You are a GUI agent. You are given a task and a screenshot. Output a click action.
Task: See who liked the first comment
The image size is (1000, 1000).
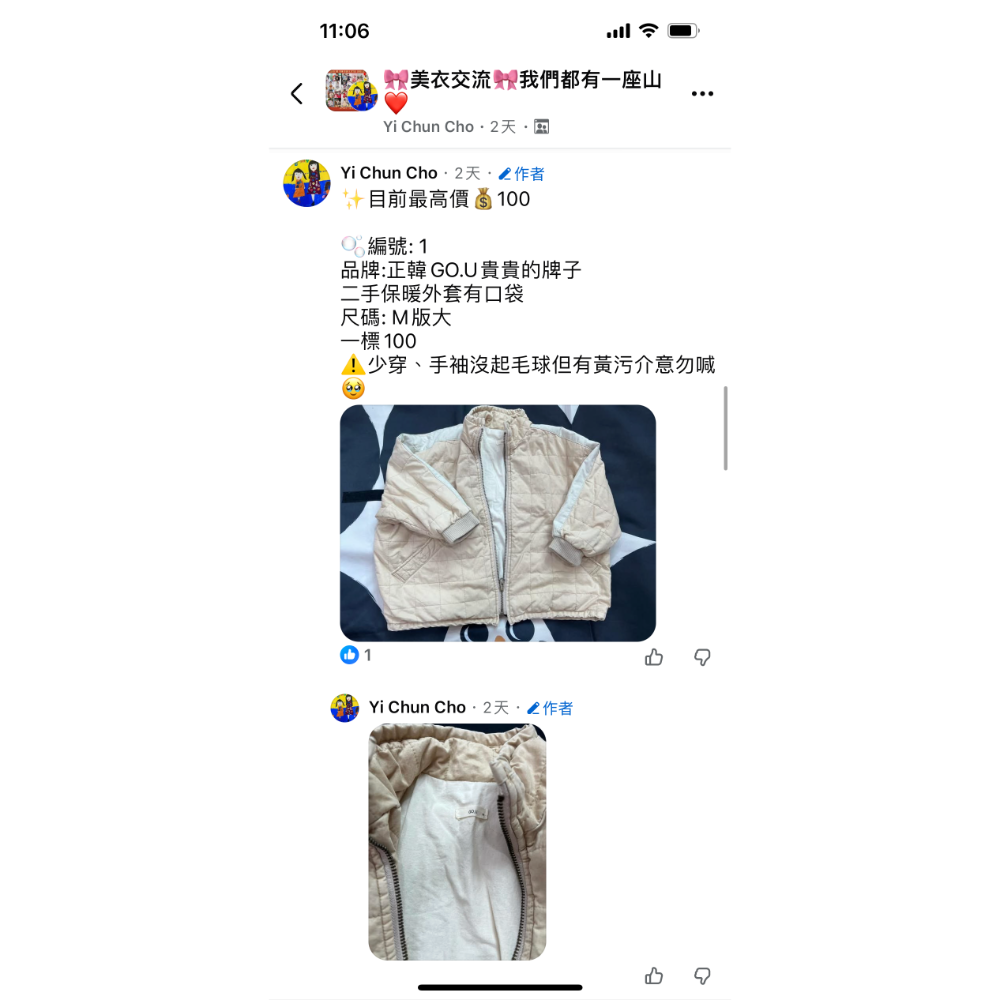point(356,655)
